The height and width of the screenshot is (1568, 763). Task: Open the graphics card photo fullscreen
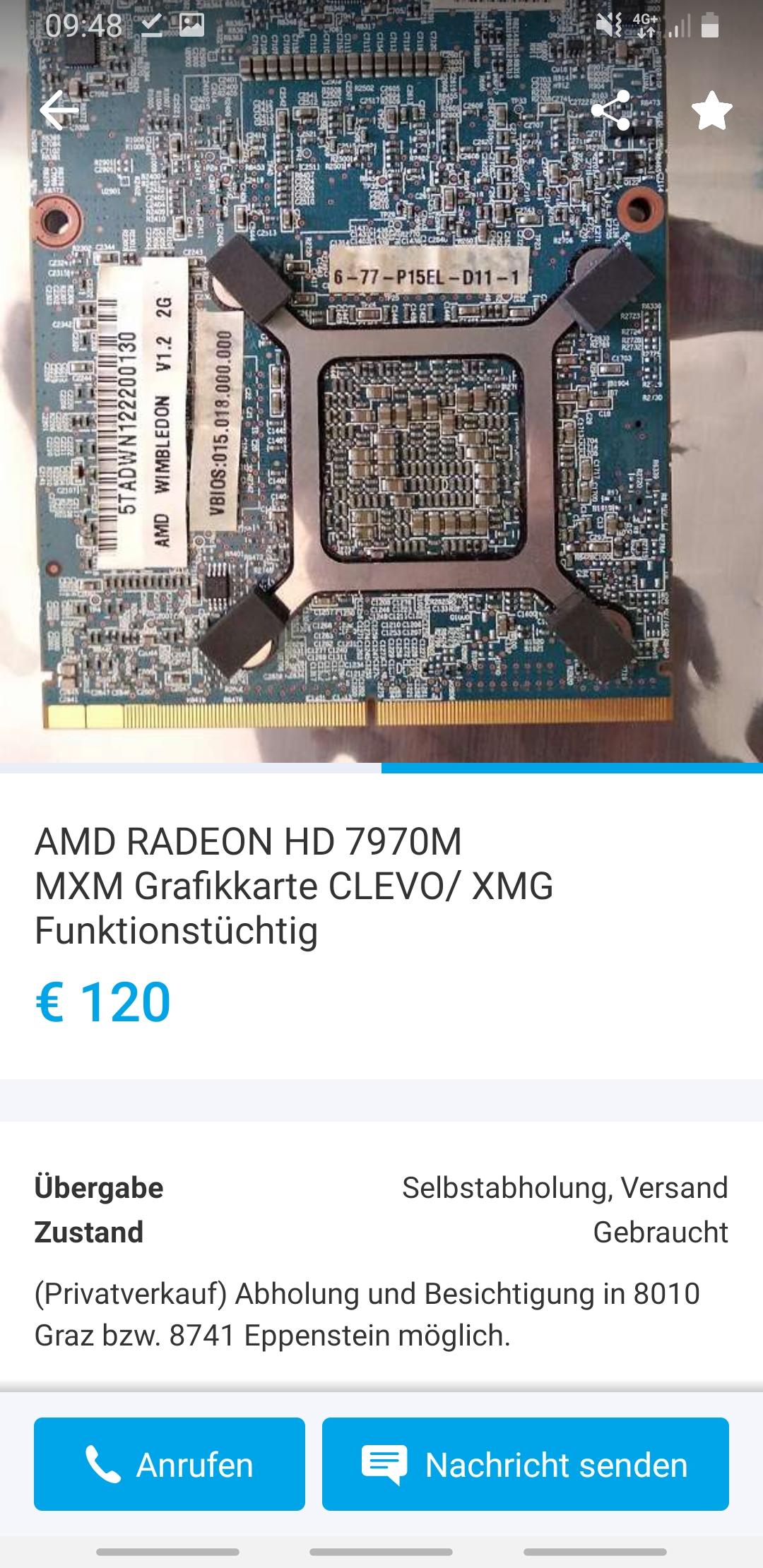[x=381, y=424]
